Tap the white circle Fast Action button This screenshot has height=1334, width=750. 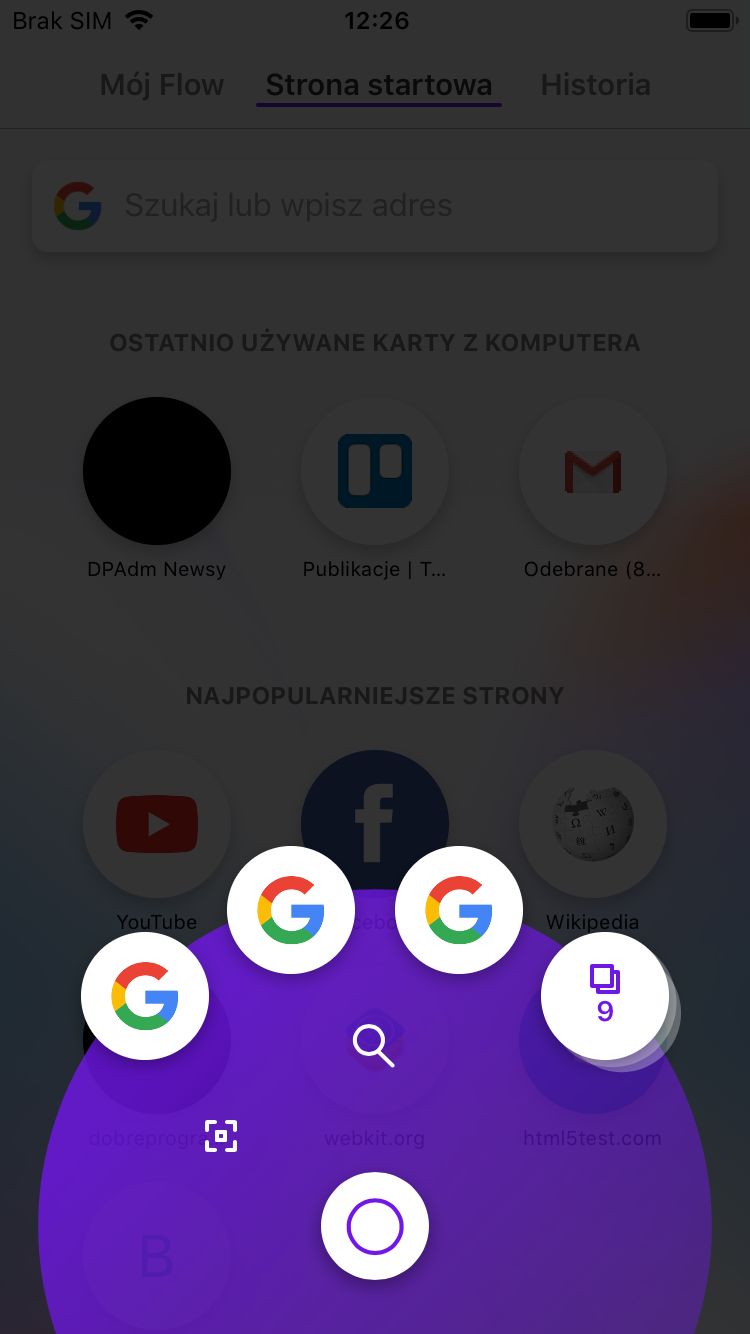tap(375, 1226)
